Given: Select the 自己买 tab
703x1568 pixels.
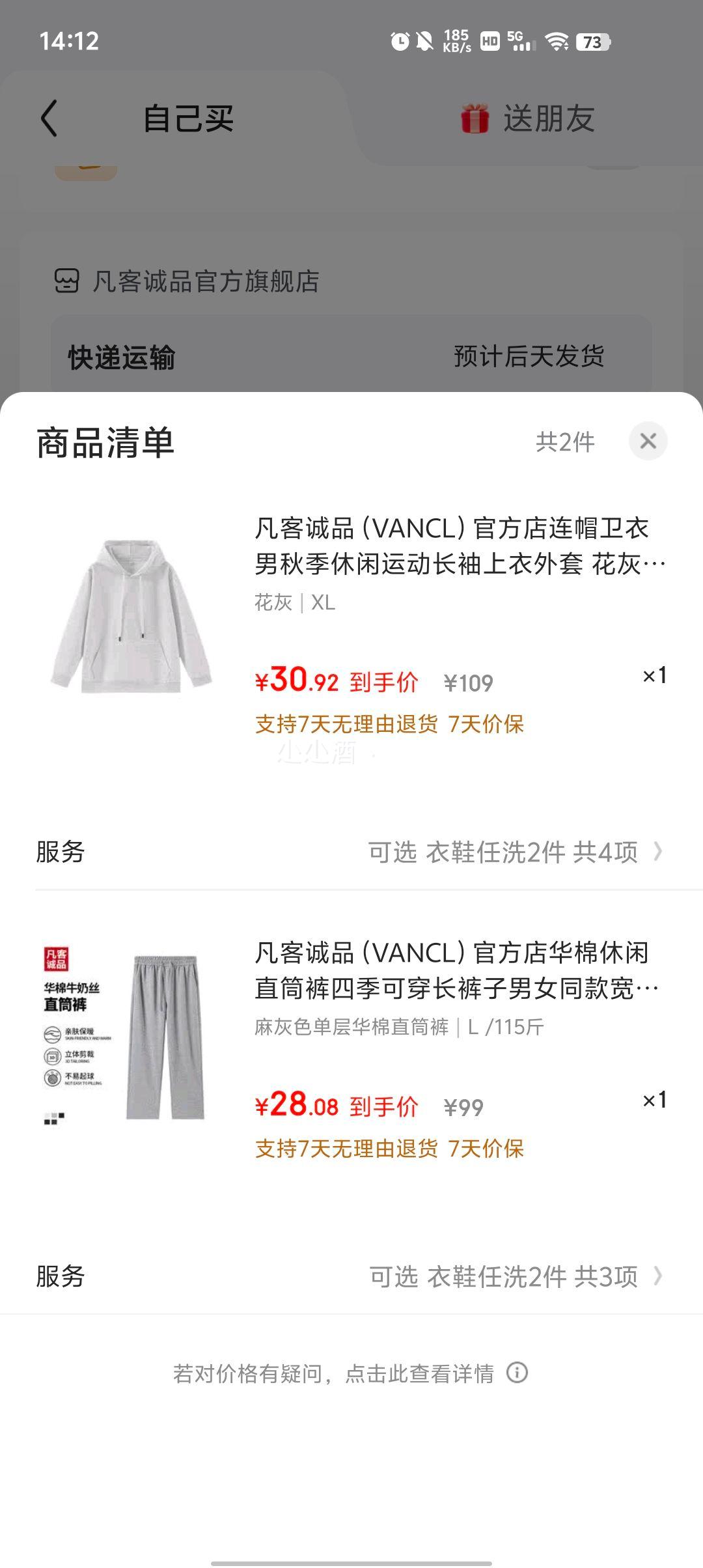Looking at the screenshot, I should (x=188, y=119).
